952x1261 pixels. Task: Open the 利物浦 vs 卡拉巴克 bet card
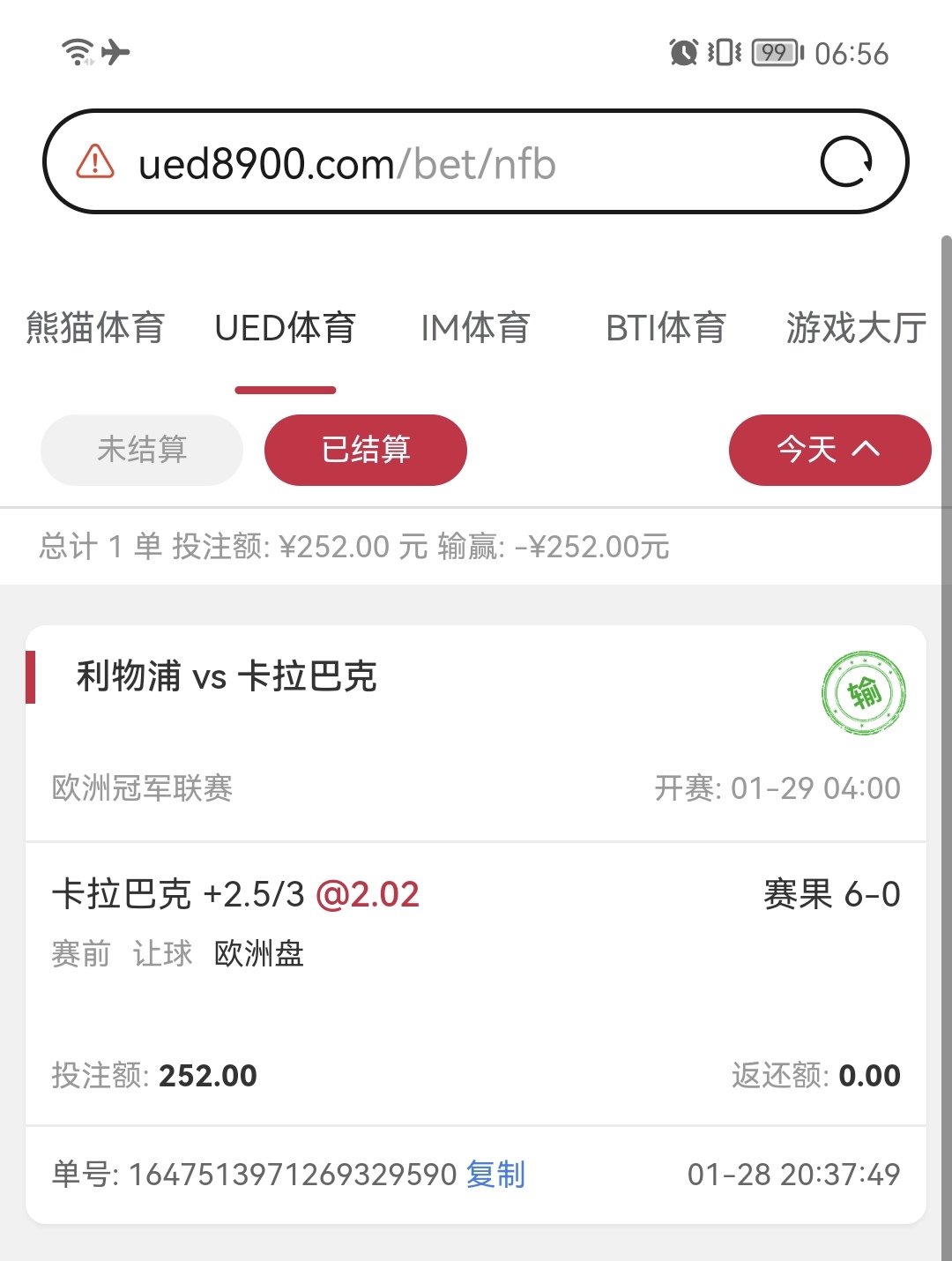click(x=227, y=677)
